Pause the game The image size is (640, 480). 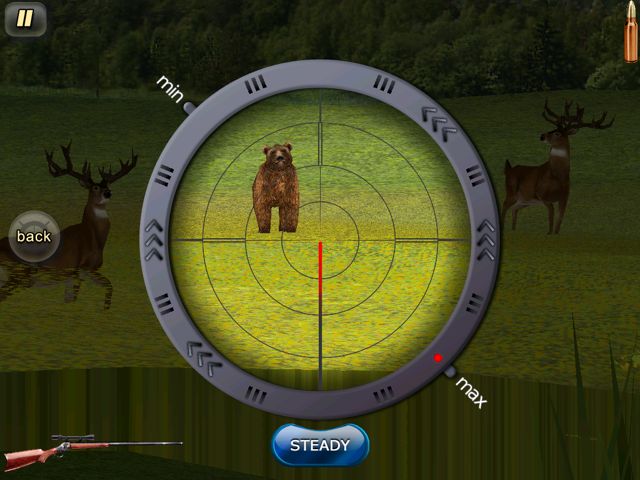[x=26, y=18]
